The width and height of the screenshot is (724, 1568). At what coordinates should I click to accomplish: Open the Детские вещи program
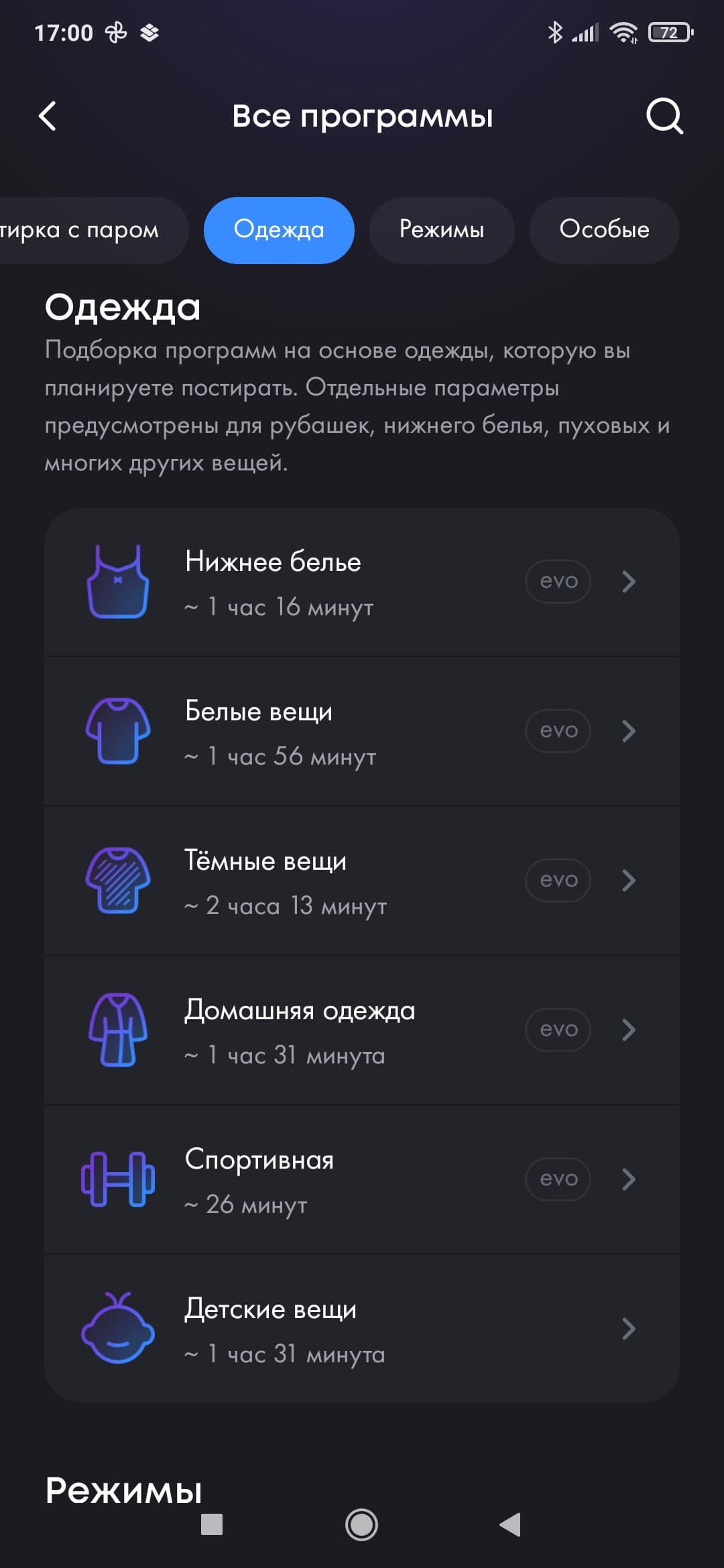click(x=362, y=1329)
